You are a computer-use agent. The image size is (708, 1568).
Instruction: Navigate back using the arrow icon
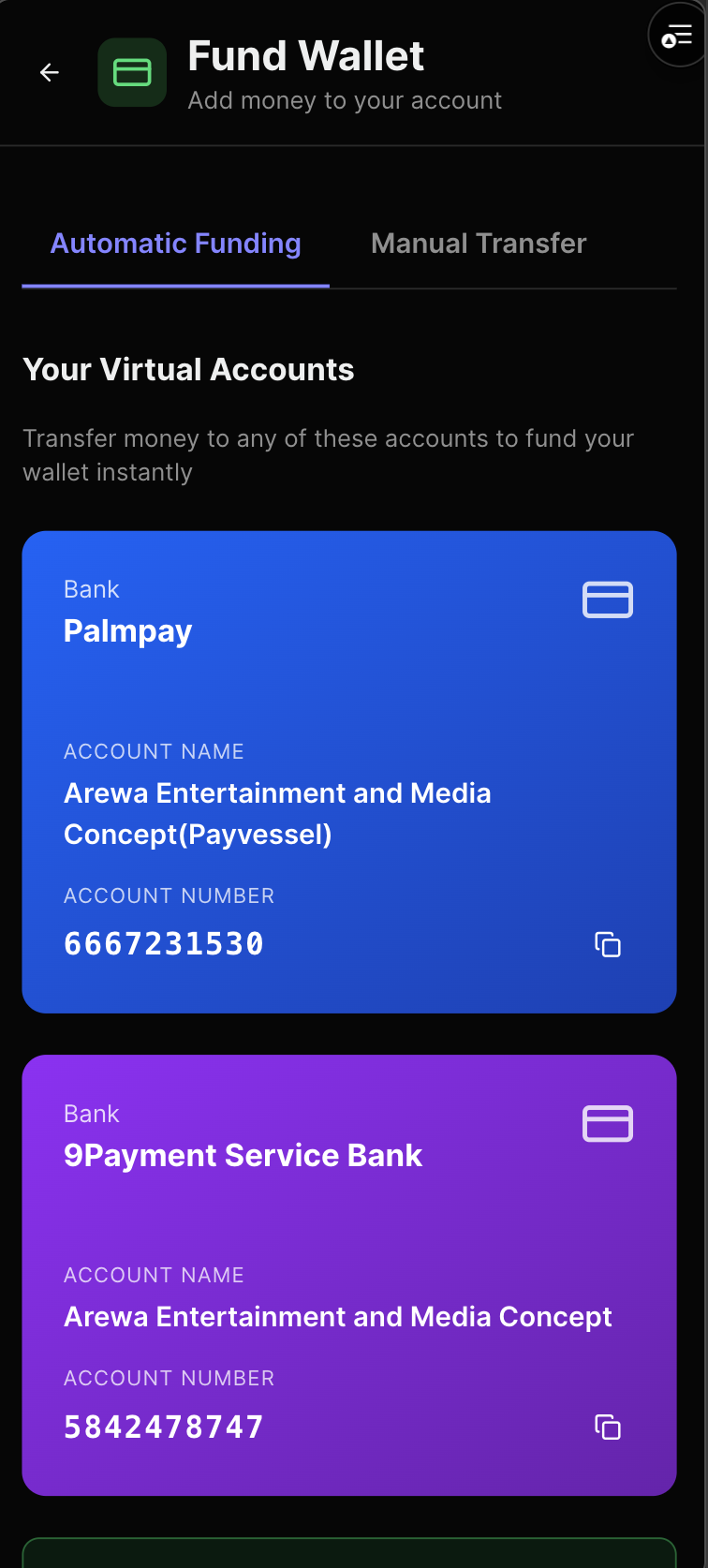pyautogui.click(x=49, y=72)
